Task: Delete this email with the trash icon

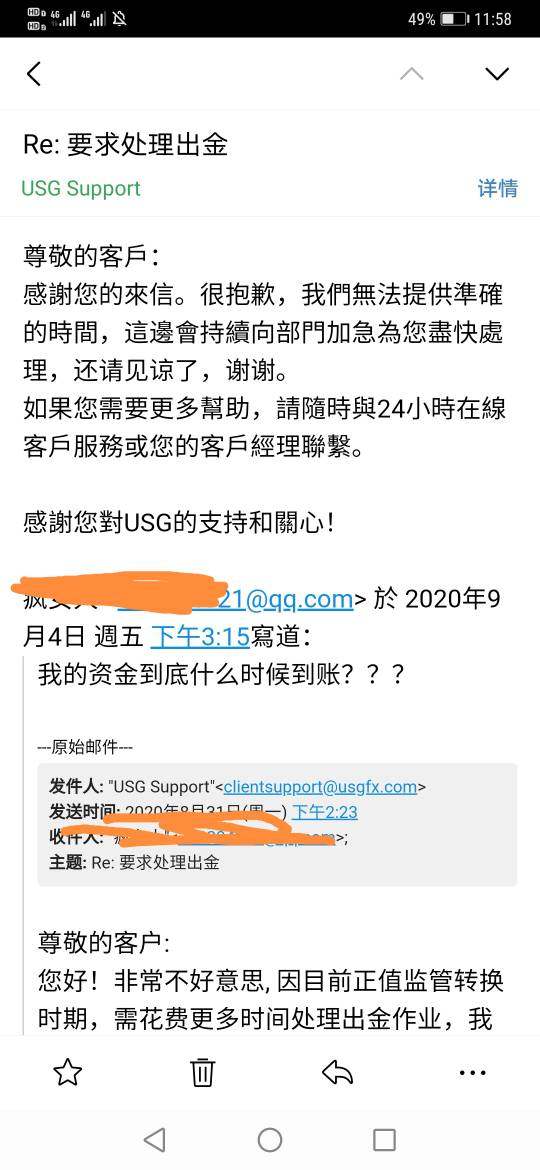Action: (x=202, y=1073)
